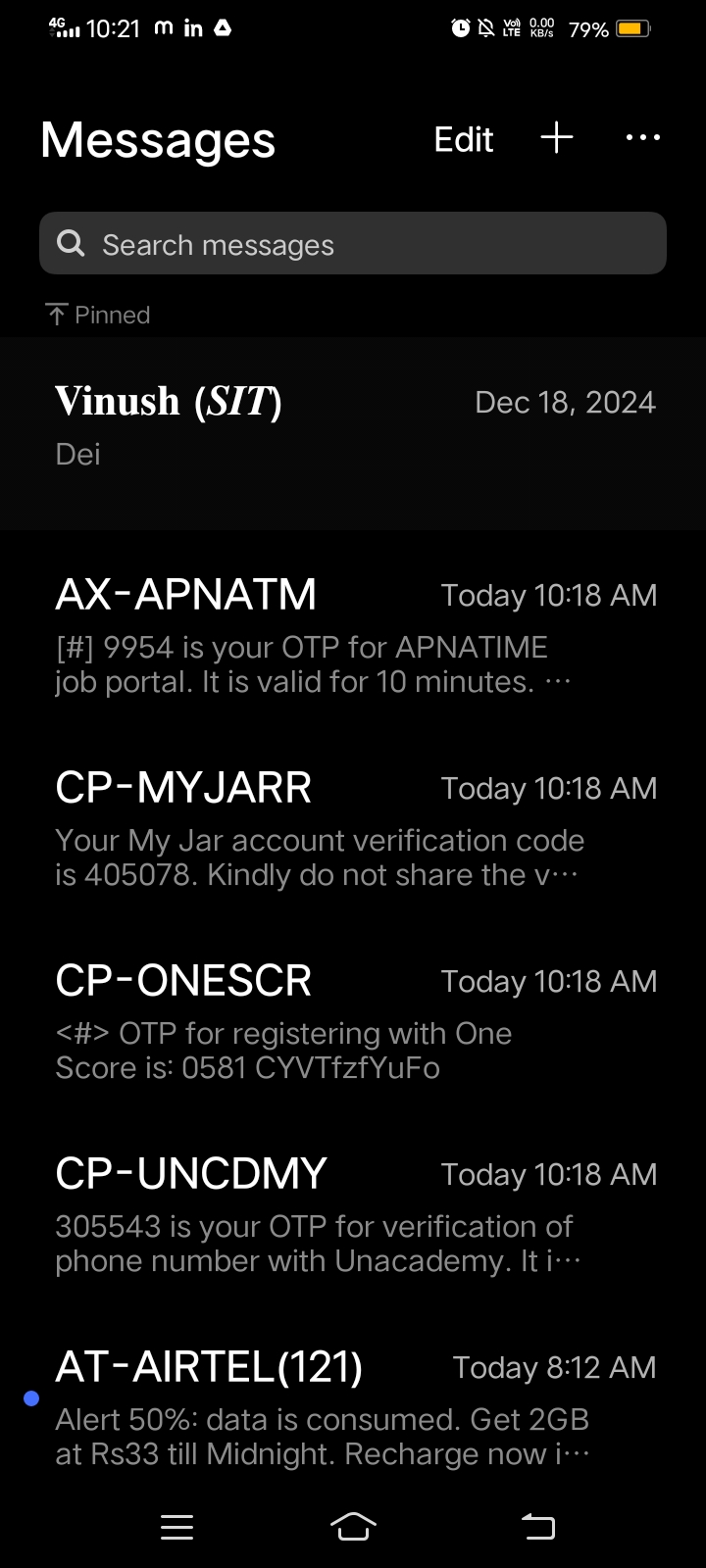This screenshot has width=706, height=1568.
Task: Open the unread AT-AIRTEL(121) data alert
Action: (353, 1406)
